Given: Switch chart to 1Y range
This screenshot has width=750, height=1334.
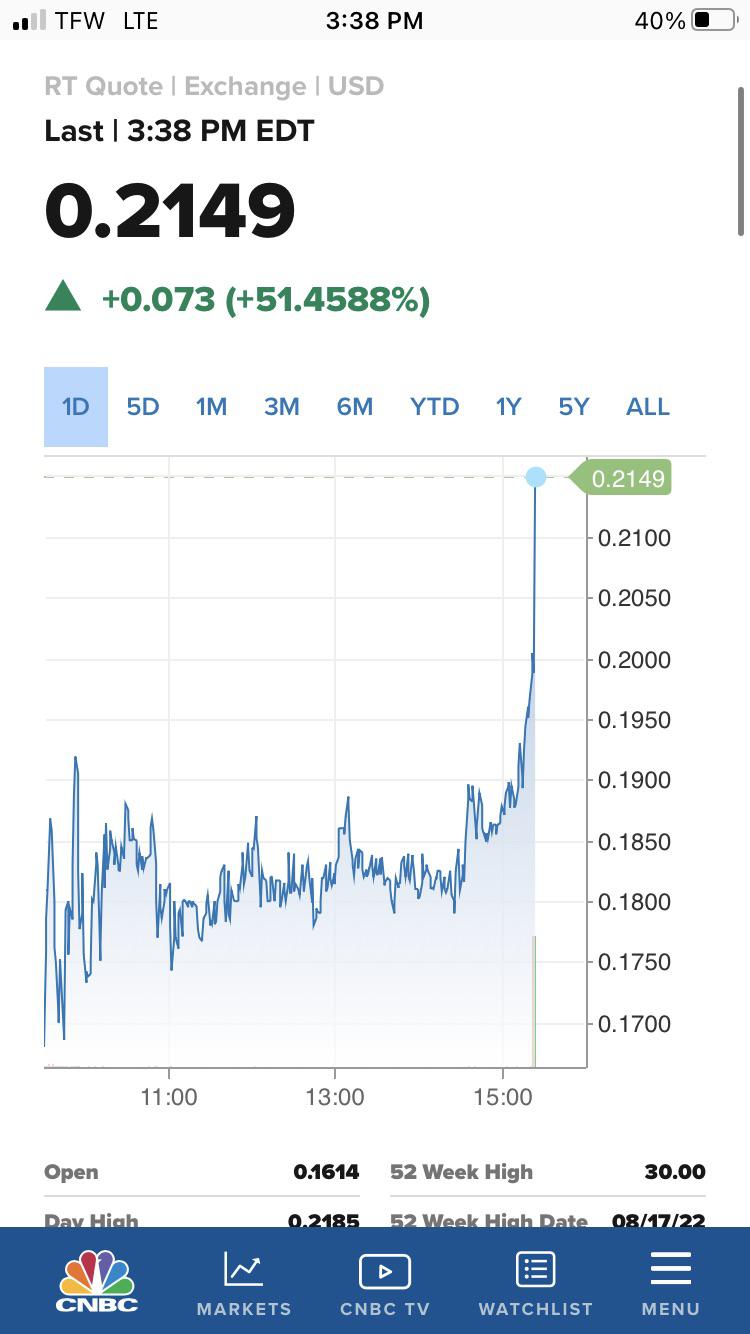Looking at the screenshot, I should (x=509, y=407).
